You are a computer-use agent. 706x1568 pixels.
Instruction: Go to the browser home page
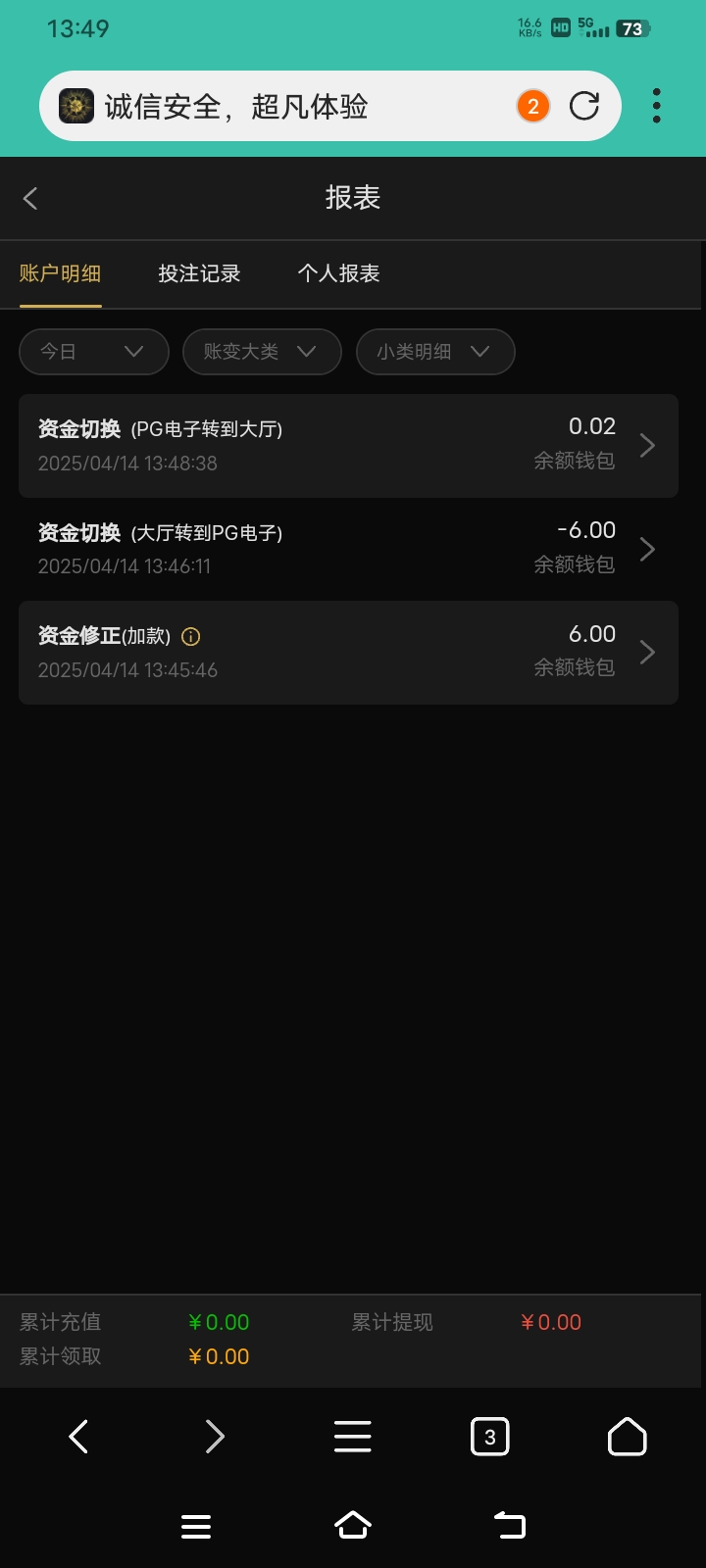627,1437
